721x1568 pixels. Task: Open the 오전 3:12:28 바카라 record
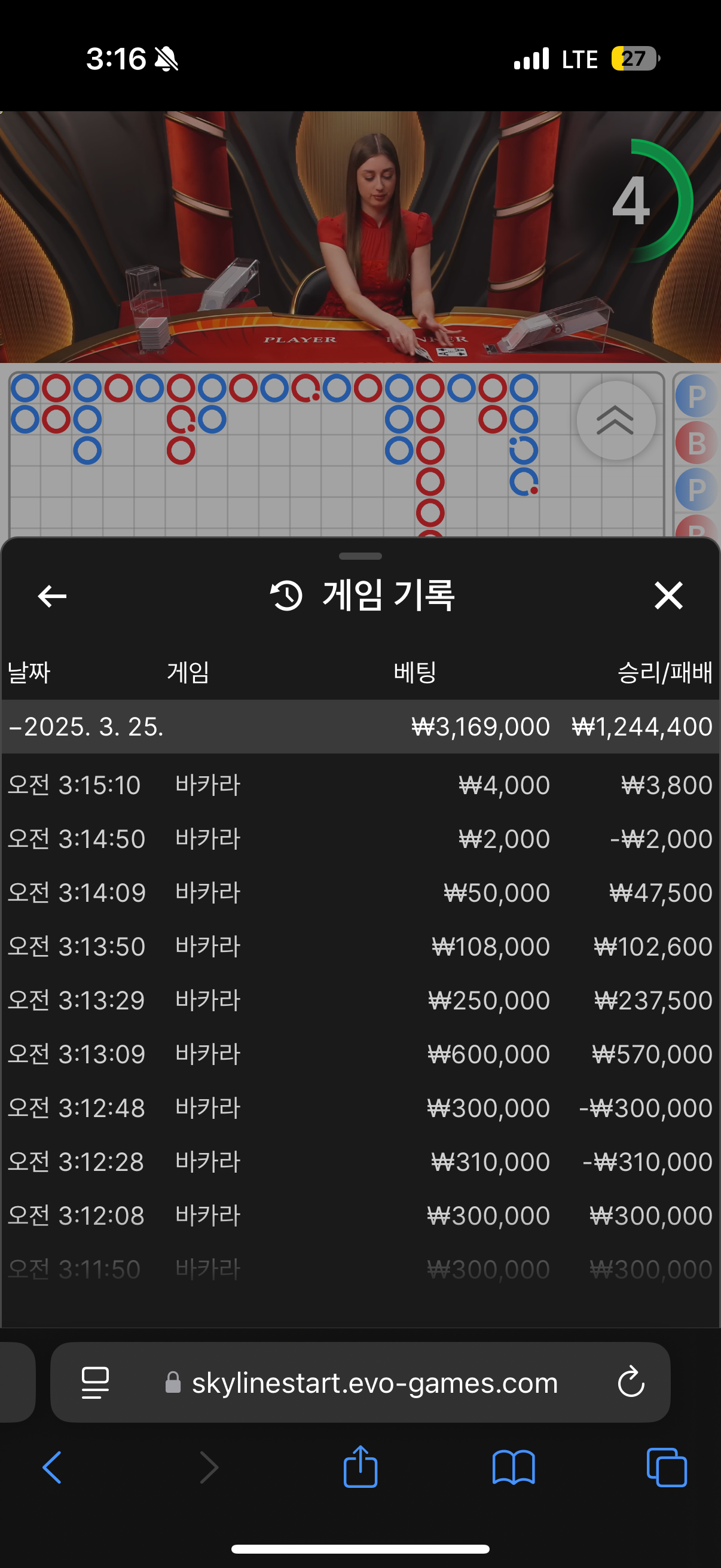pyautogui.click(x=360, y=1161)
